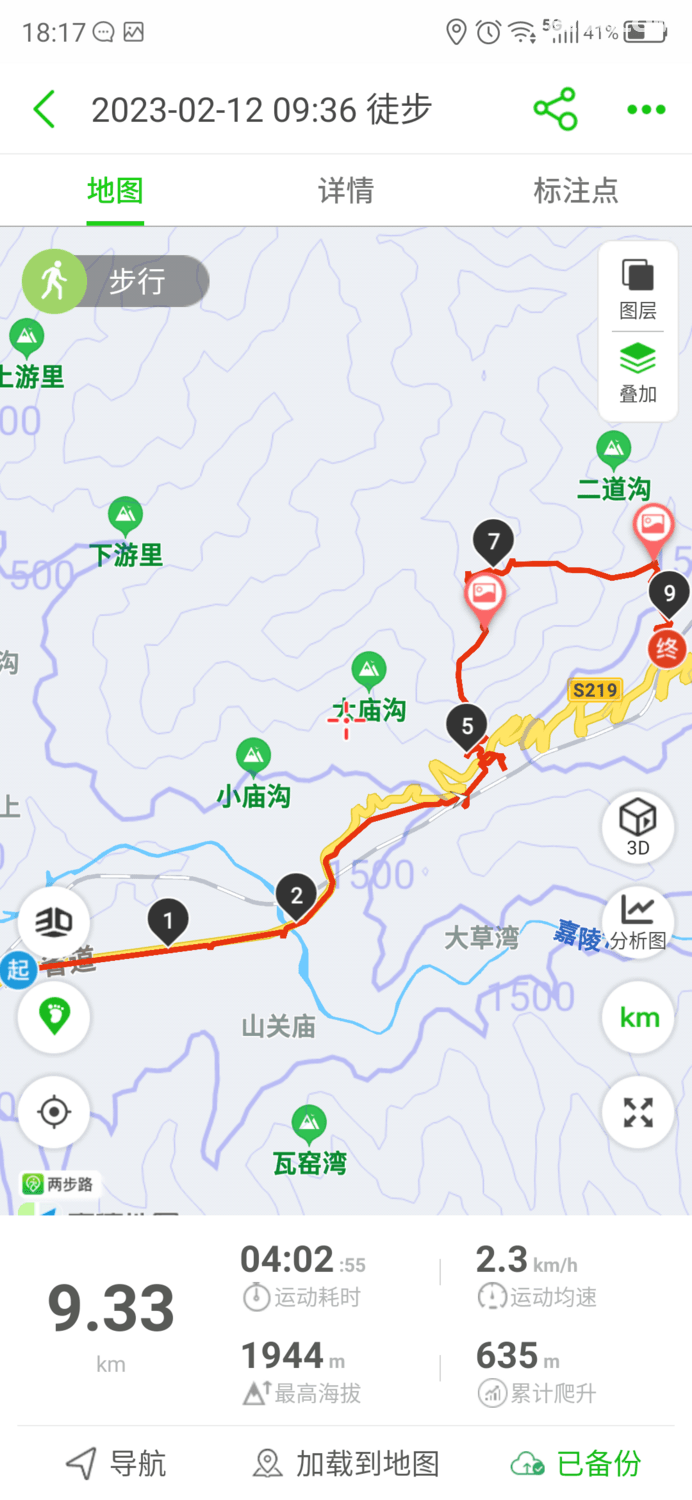Image resolution: width=692 pixels, height=1500 pixels.
Task: Tap the green footprint button
Action: [54, 1016]
